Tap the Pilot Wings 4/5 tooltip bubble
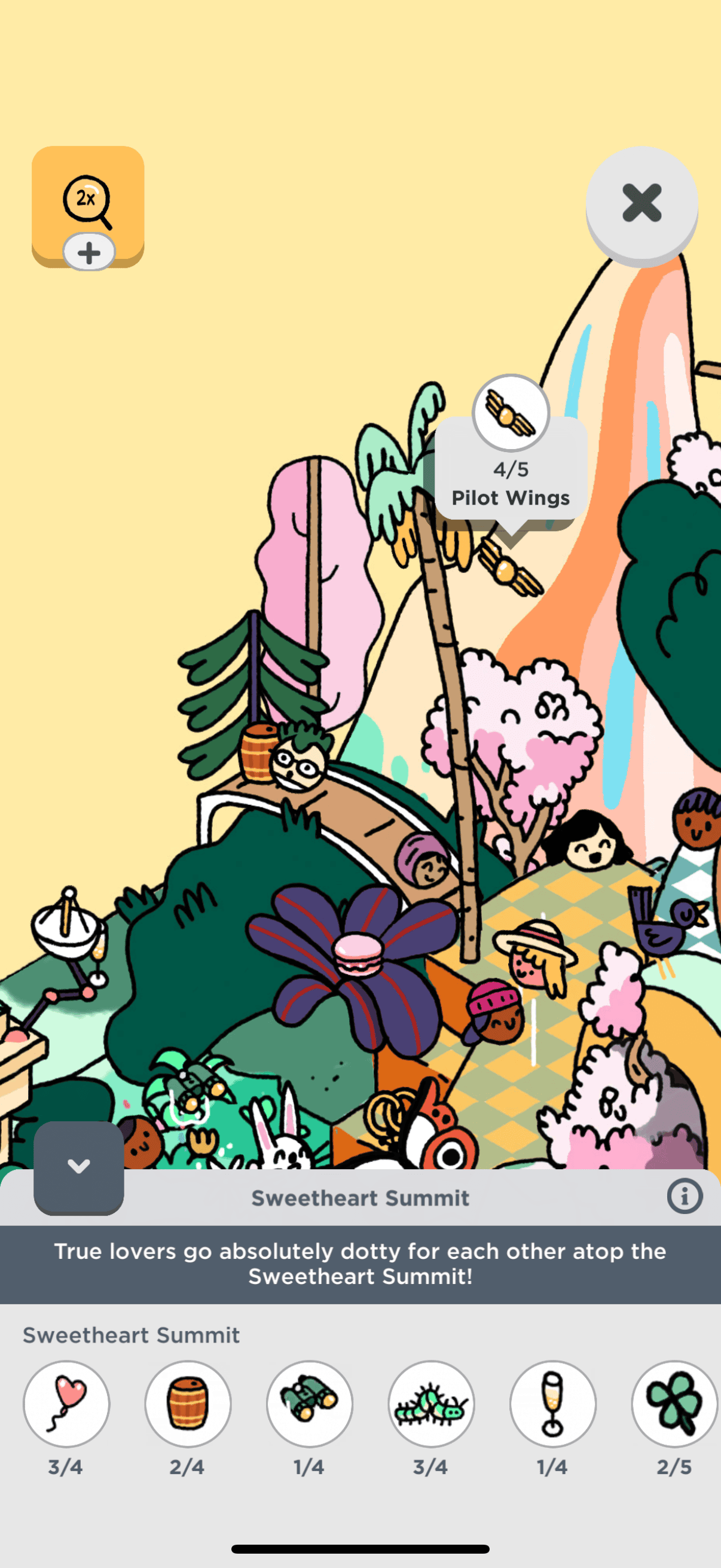The width and height of the screenshot is (721, 1568). point(511,469)
